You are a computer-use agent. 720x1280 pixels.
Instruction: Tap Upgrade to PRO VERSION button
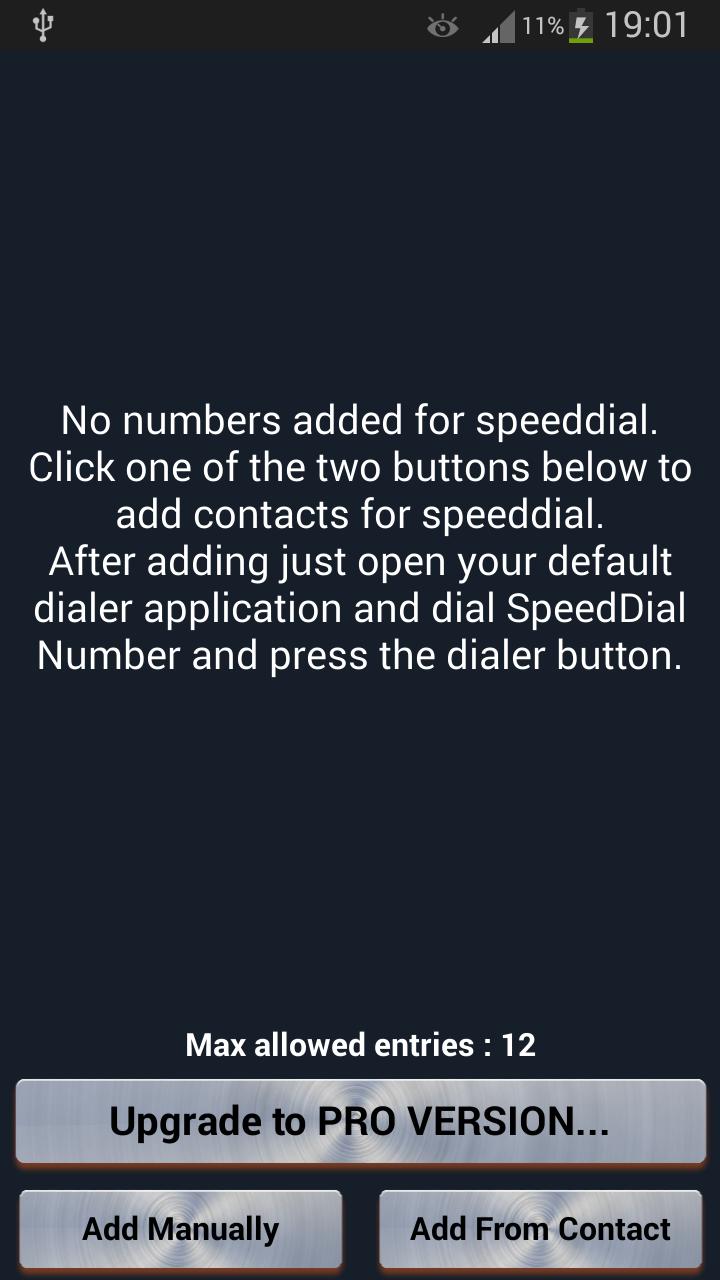[360, 1121]
